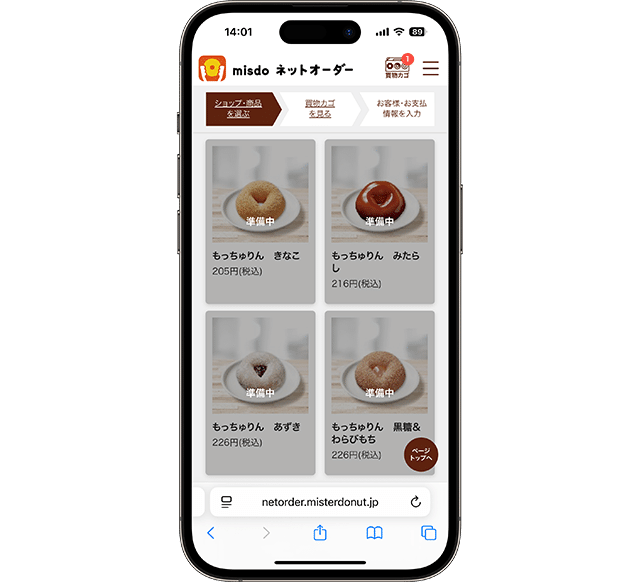Screen dimensions: 640x582
Task: Open the hamburger menu
Action: tap(431, 68)
